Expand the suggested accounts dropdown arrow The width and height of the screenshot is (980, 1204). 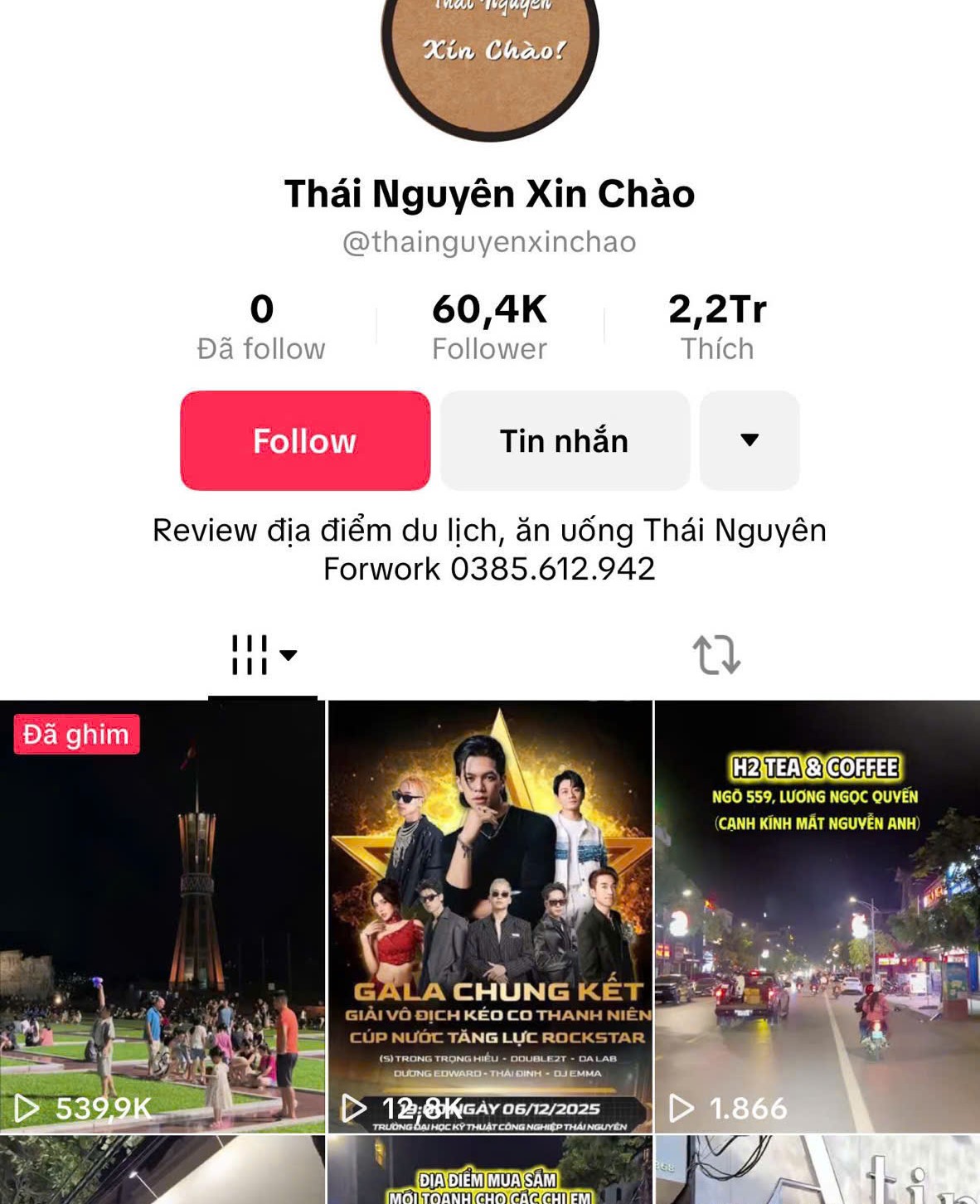750,440
